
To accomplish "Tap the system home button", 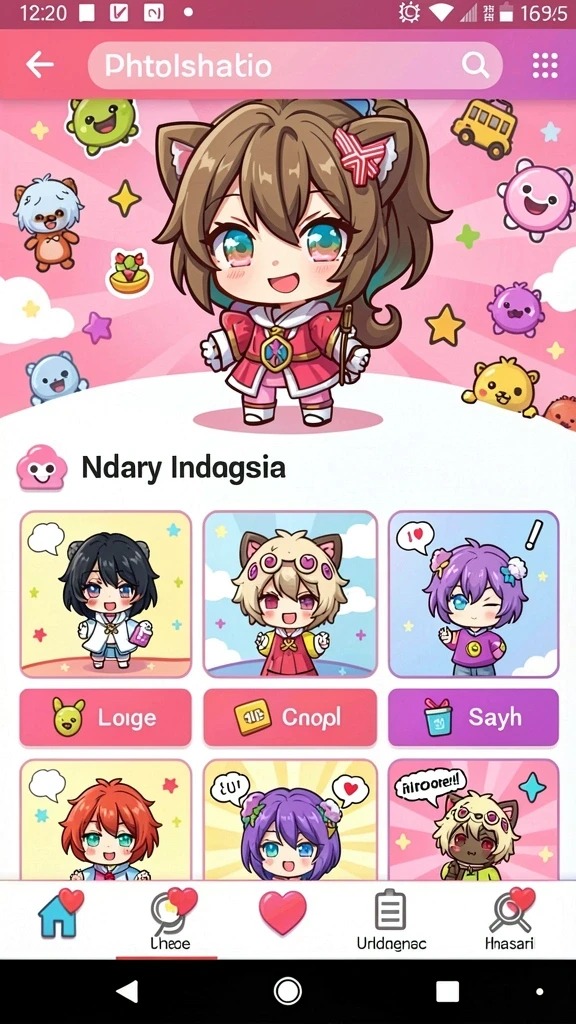I will click(x=287, y=991).
